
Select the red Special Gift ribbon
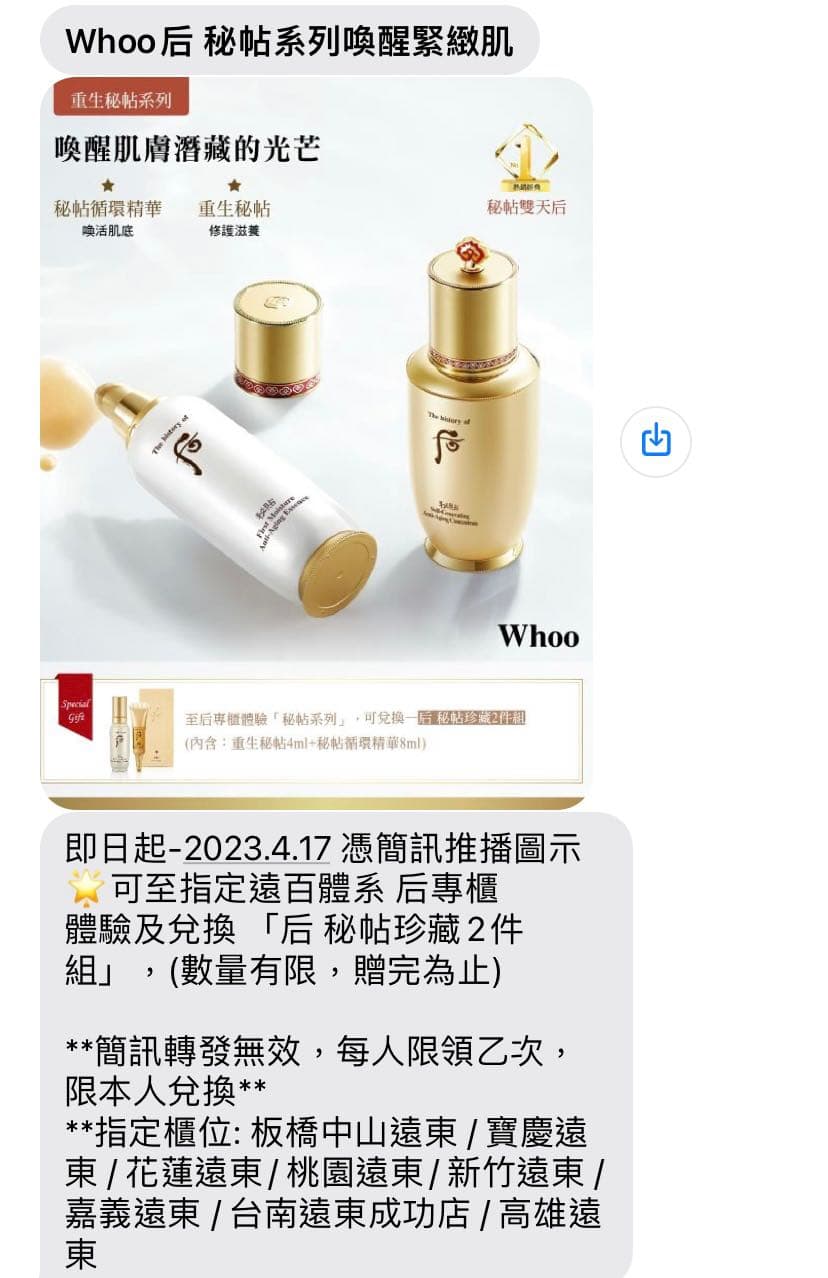coord(76,712)
